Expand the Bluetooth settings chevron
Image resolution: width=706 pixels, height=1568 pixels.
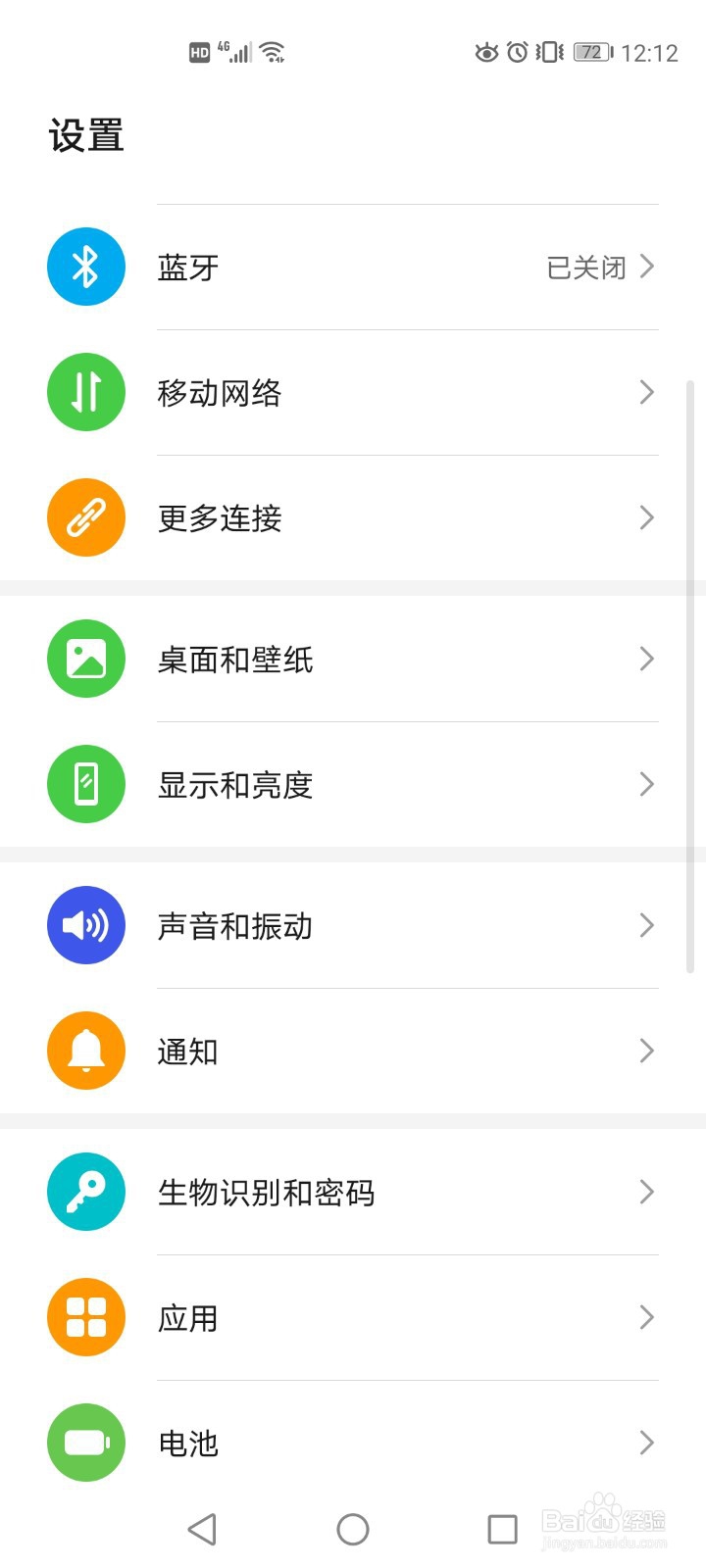(x=646, y=266)
